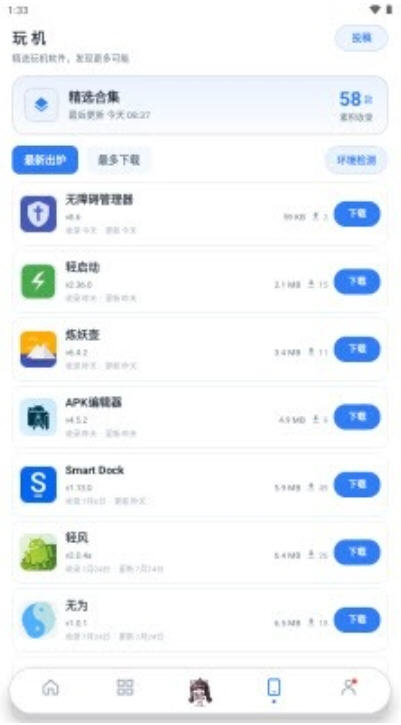Open the profile tab

[349, 688]
